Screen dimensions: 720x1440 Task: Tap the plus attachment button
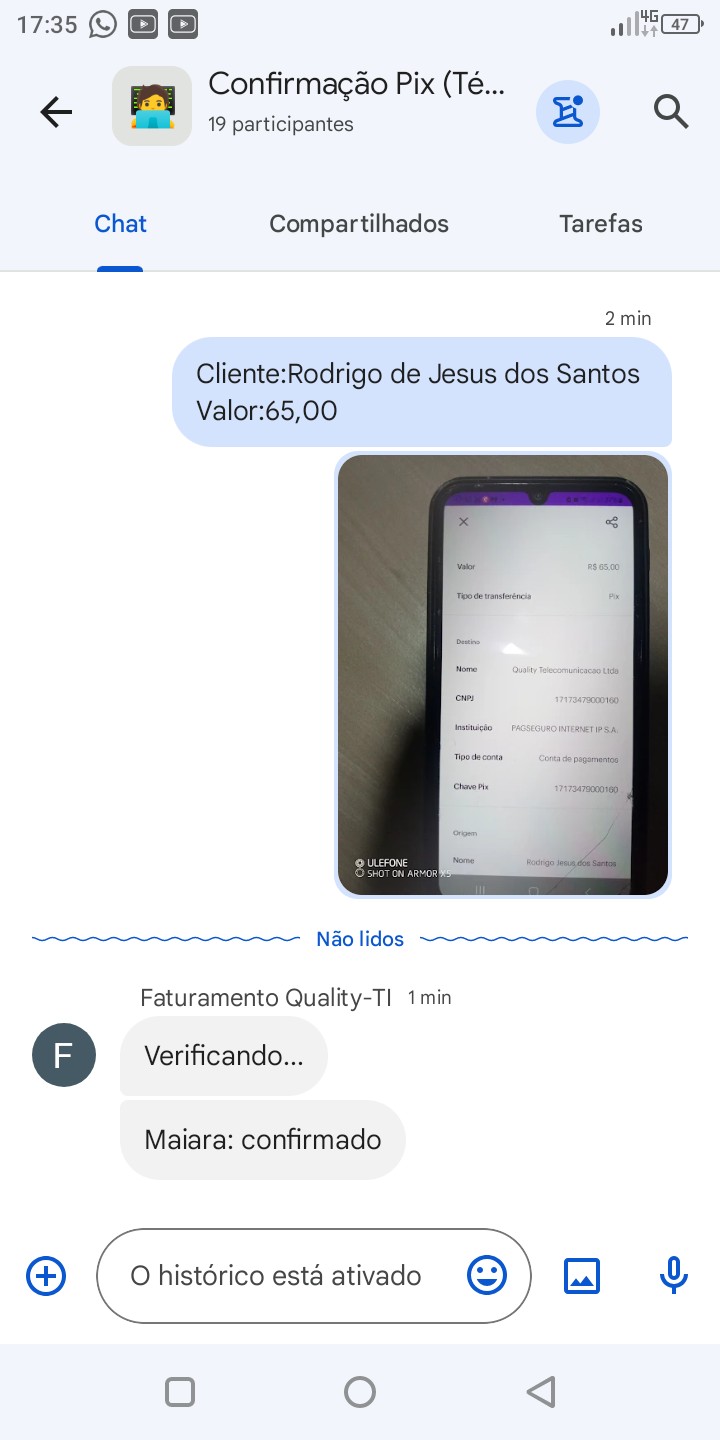point(46,1276)
